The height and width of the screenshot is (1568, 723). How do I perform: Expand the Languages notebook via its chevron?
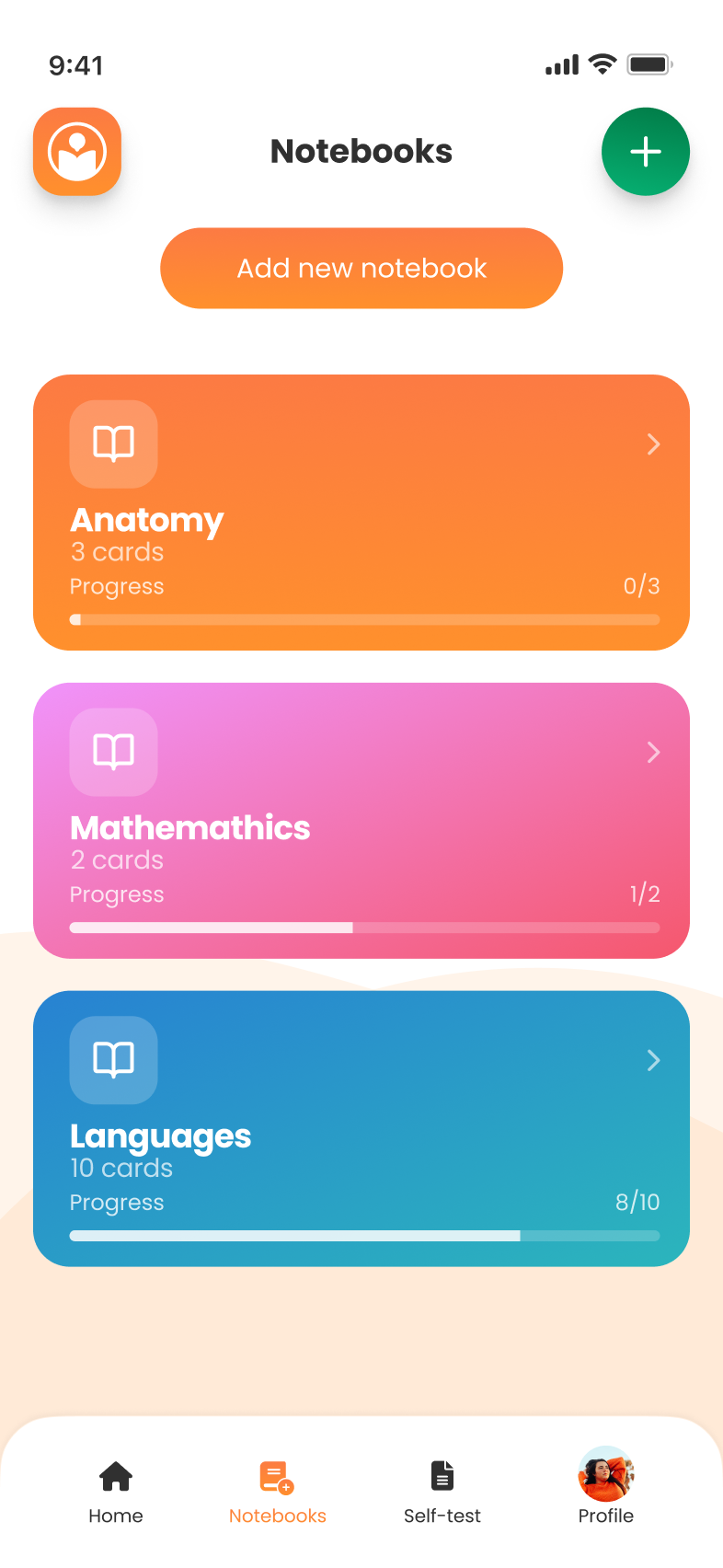(653, 1060)
